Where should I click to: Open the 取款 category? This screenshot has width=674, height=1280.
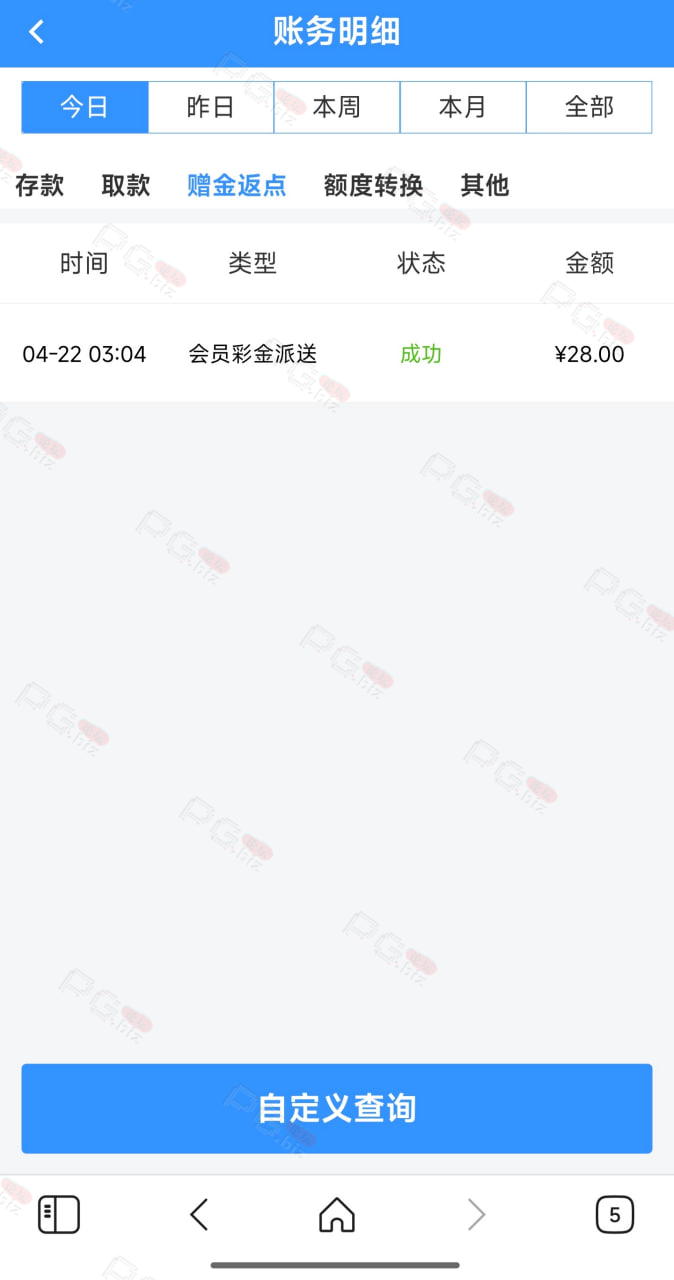pyautogui.click(x=126, y=185)
